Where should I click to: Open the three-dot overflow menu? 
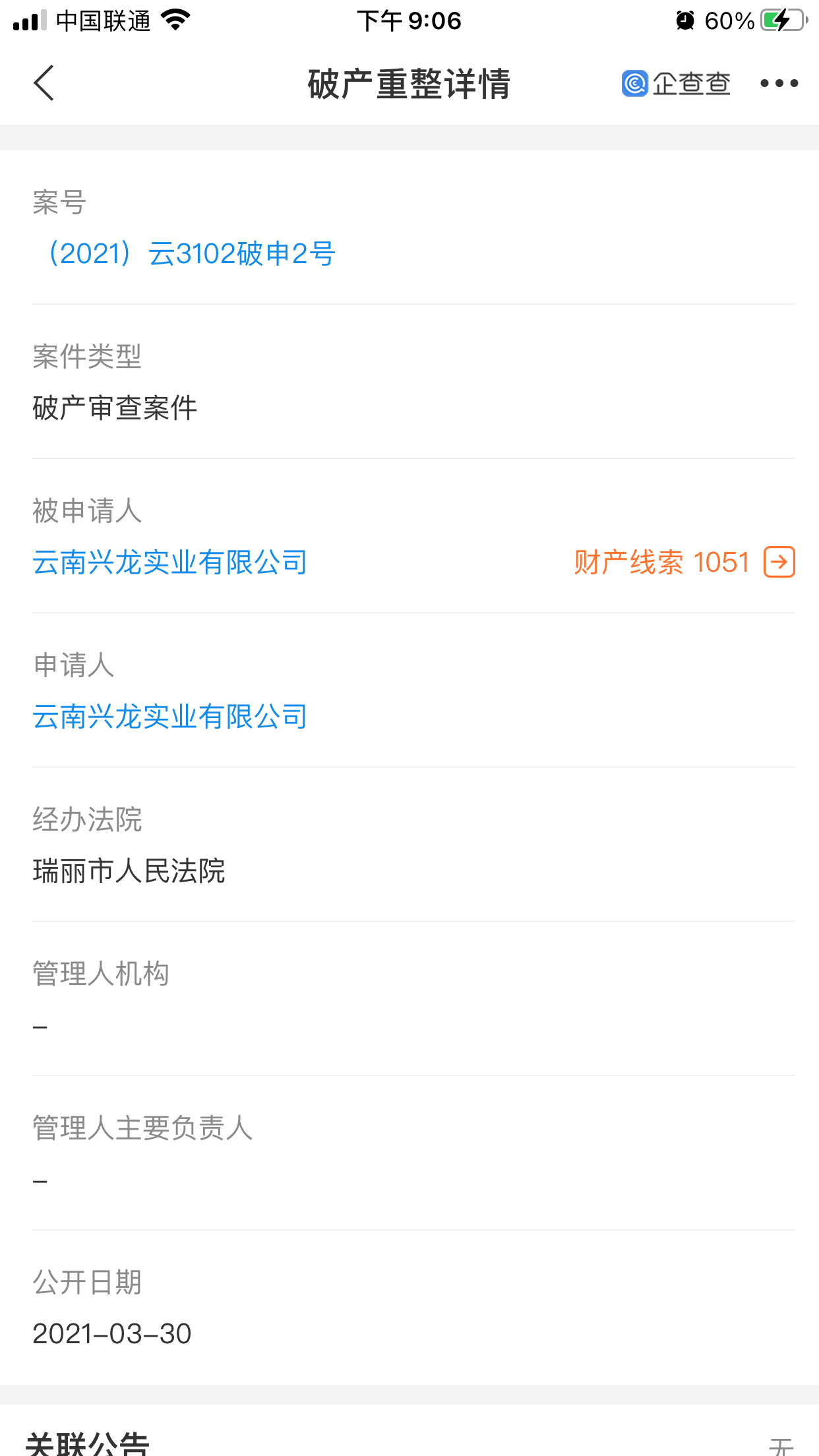coord(779,83)
